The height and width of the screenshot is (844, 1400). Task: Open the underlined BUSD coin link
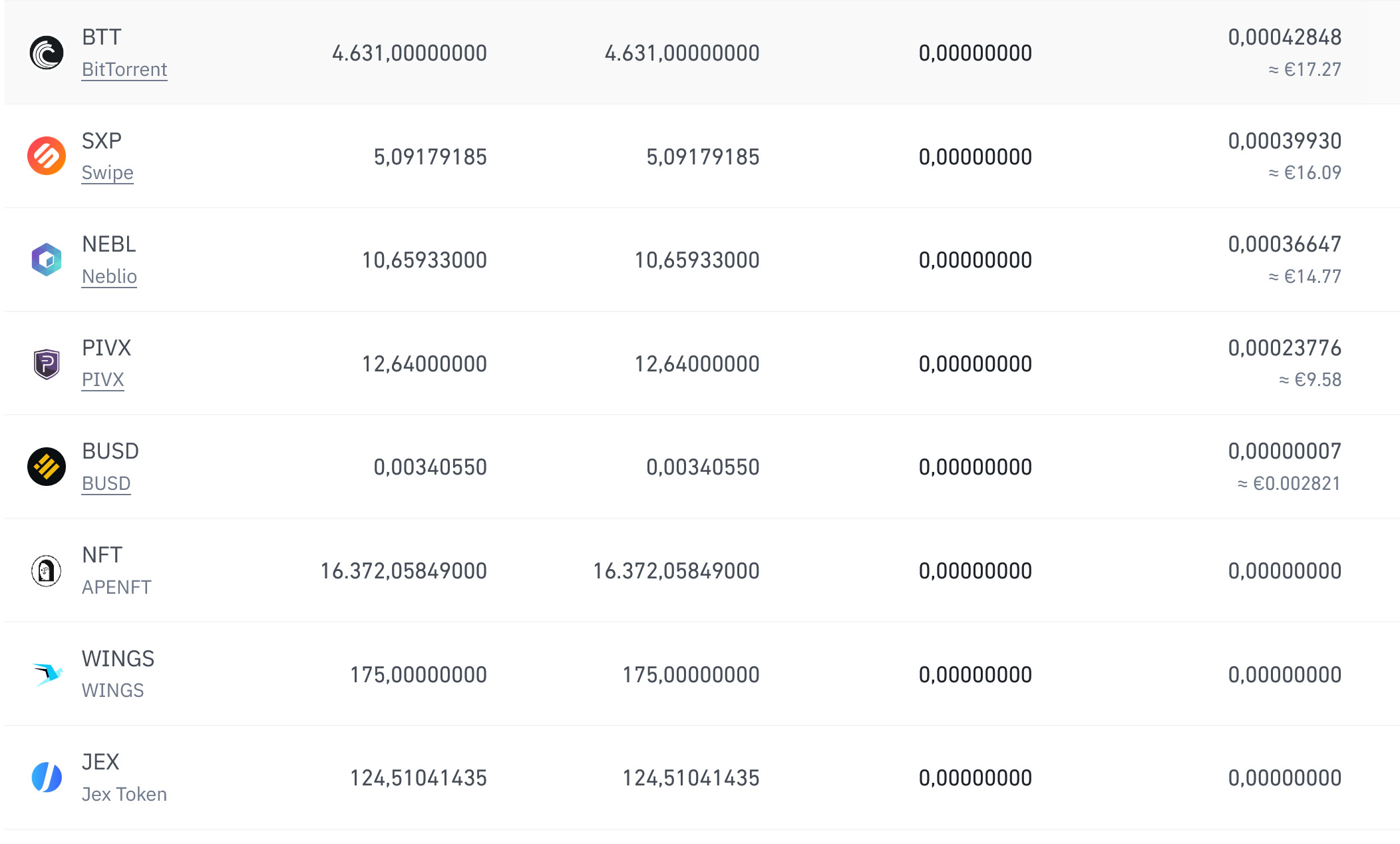point(106,483)
